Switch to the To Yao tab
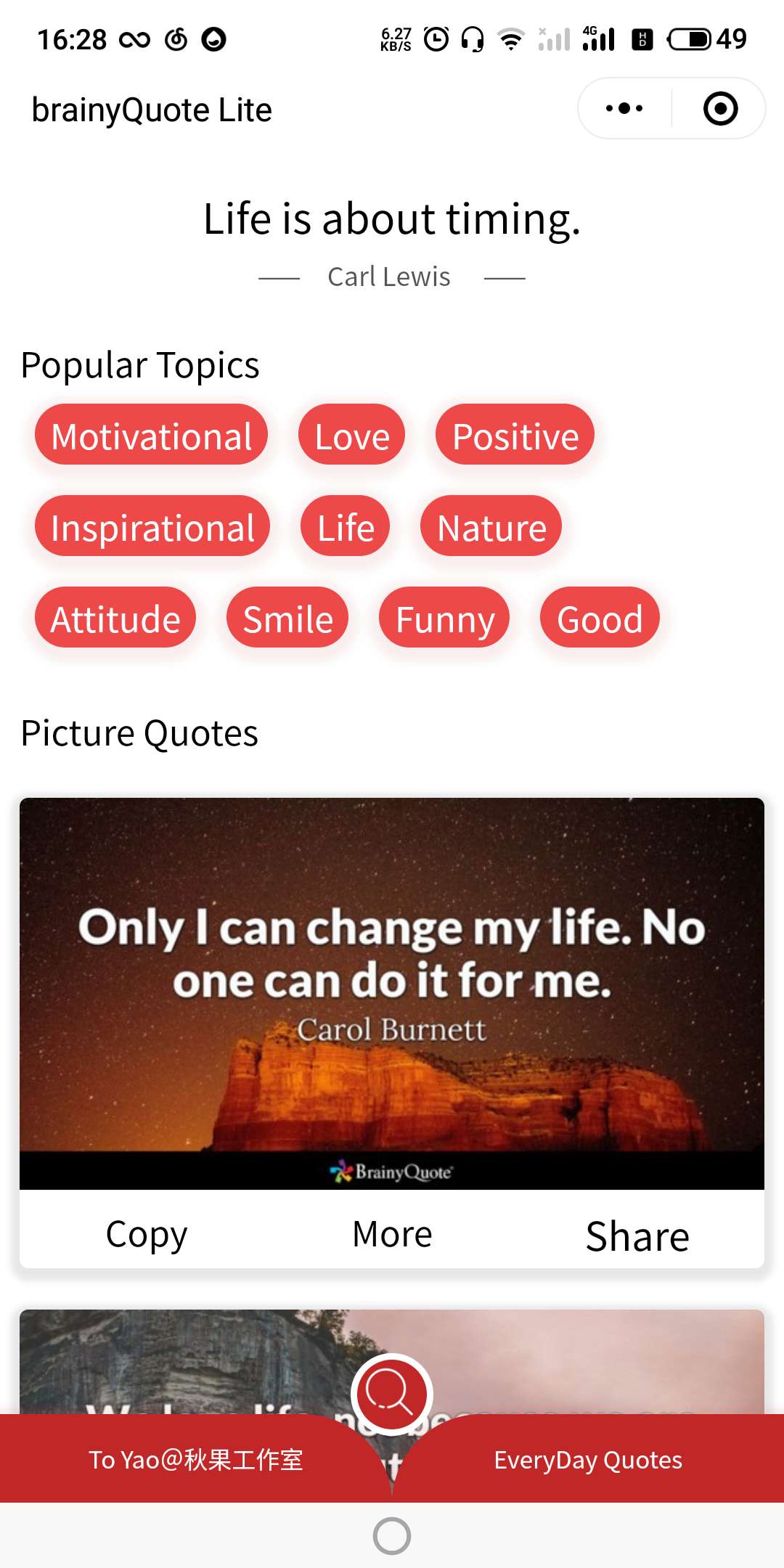The width and height of the screenshot is (784, 1568). [x=195, y=1459]
